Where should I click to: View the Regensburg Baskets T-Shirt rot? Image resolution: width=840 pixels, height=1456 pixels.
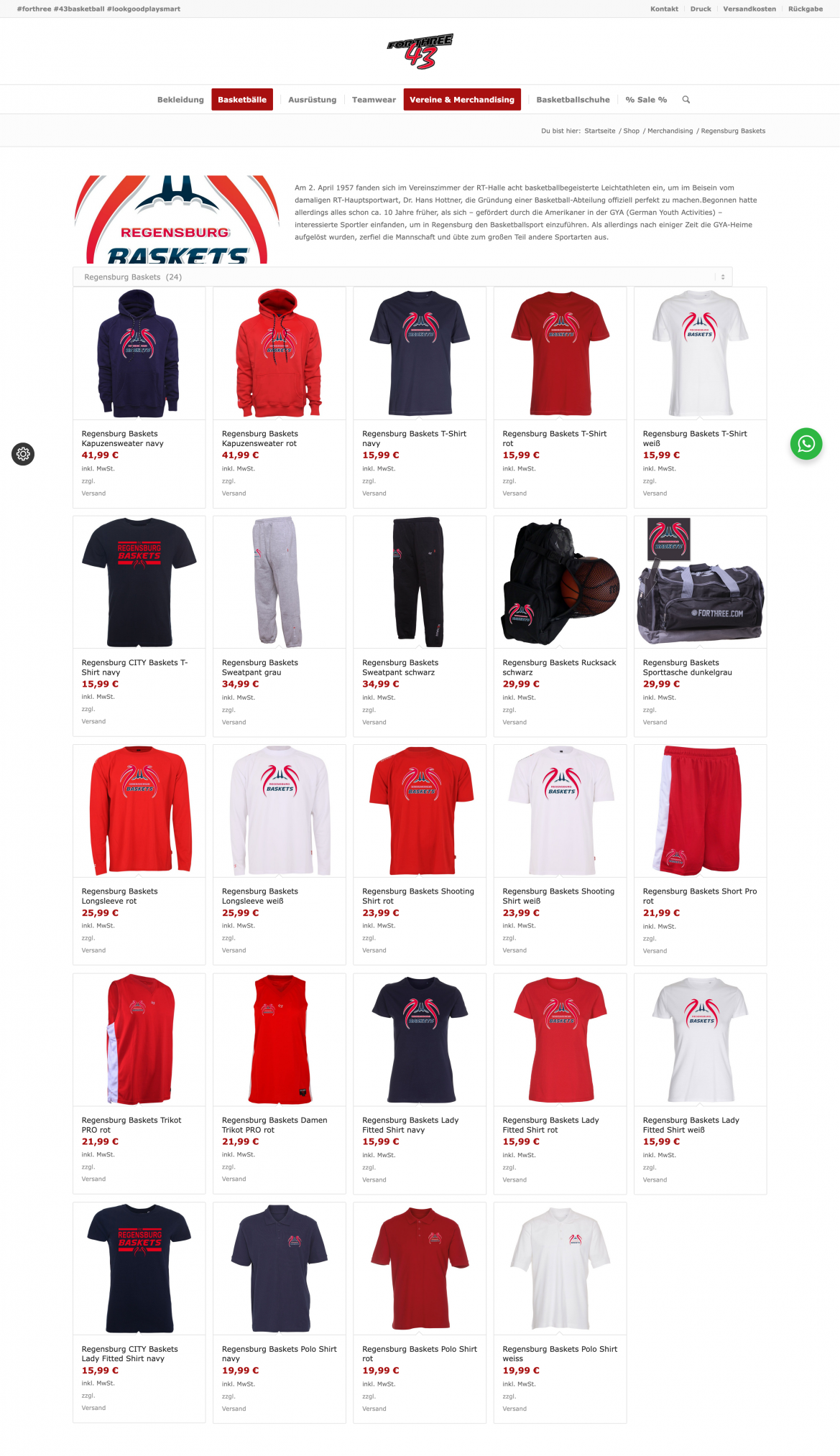pos(560,354)
